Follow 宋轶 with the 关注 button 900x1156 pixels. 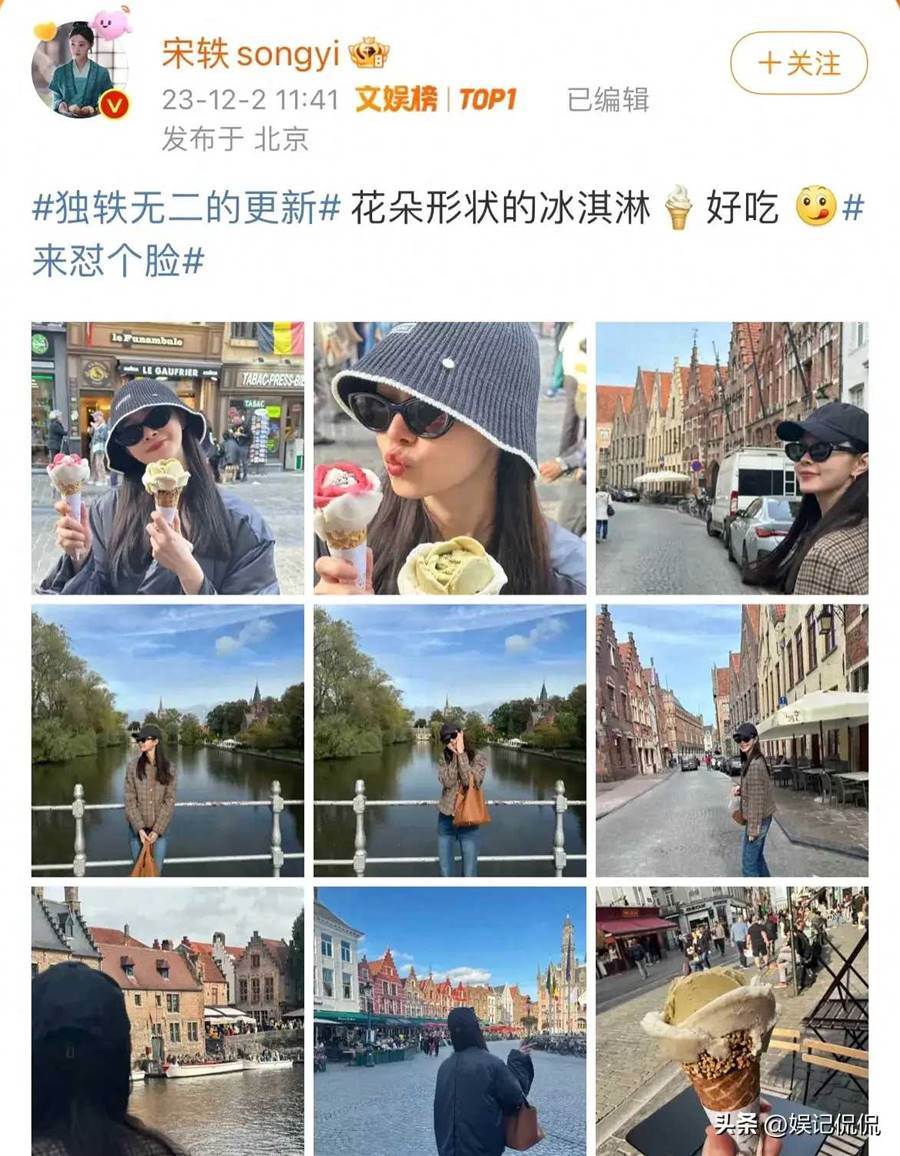point(798,63)
